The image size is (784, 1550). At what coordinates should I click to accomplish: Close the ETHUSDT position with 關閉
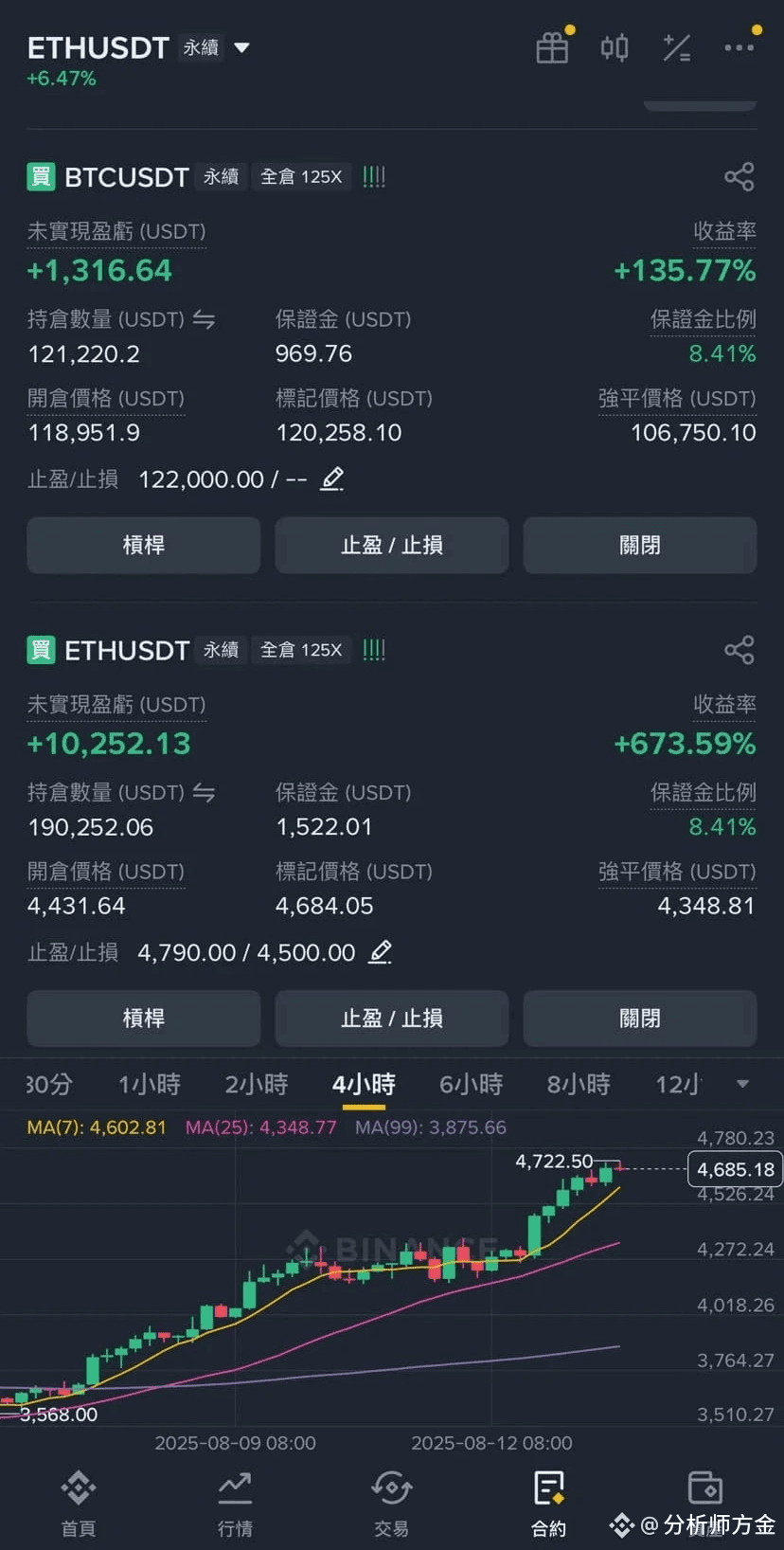point(640,1018)
